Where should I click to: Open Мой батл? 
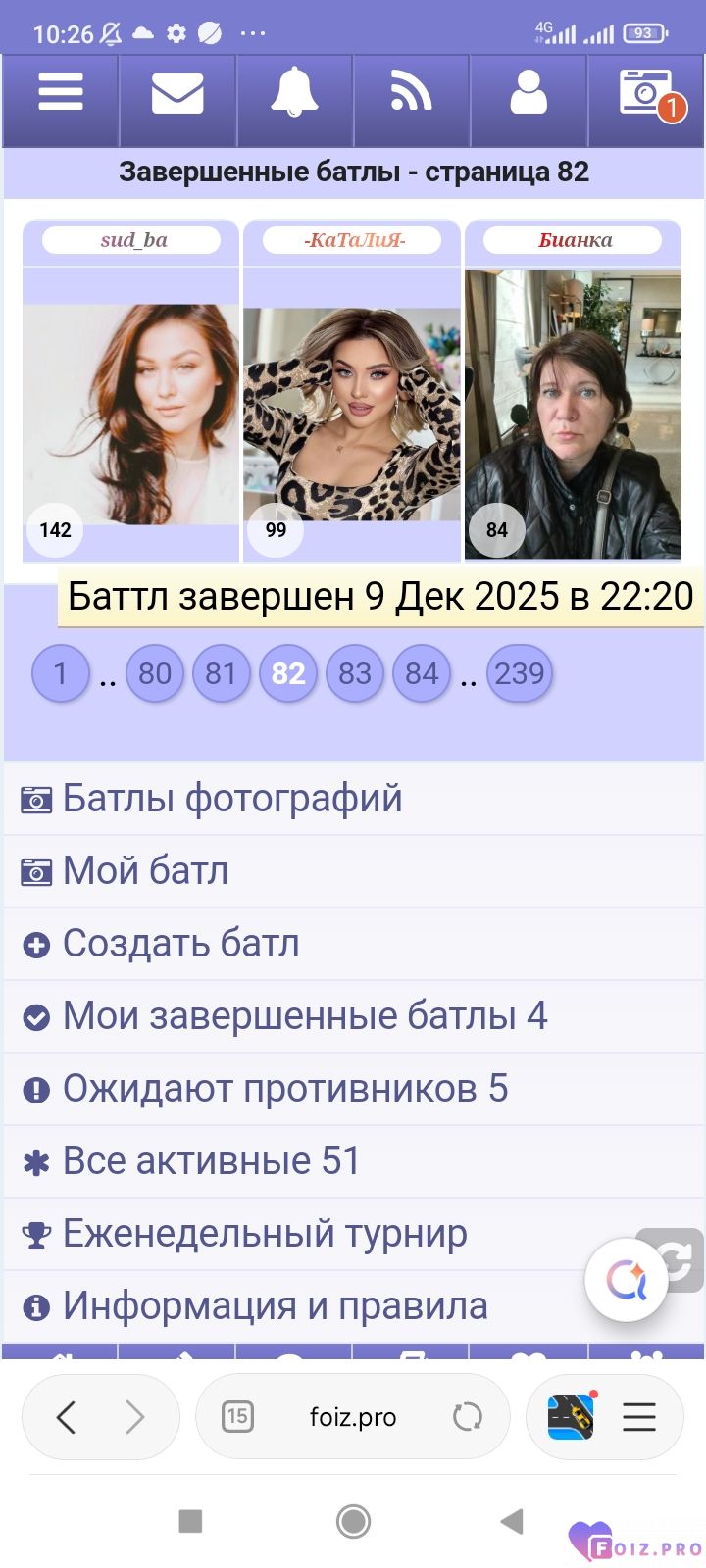point(145,871)
